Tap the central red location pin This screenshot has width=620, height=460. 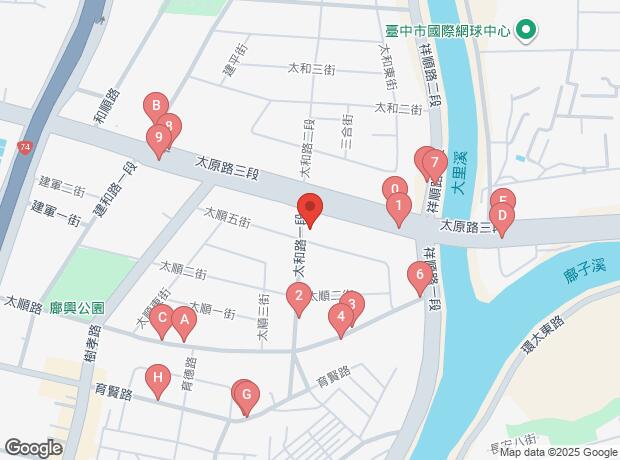[x=310, y=207]
